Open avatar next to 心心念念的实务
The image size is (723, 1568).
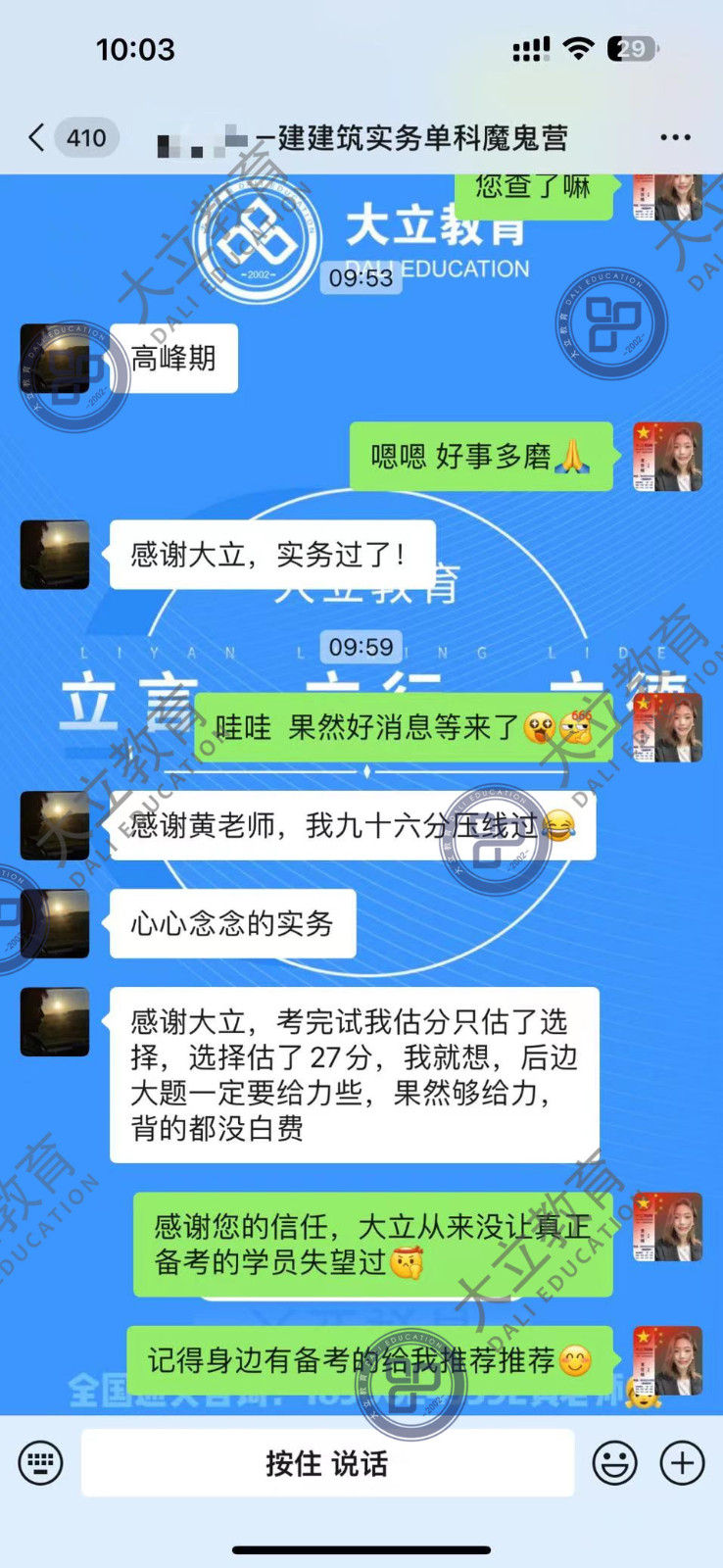point(55,923)
